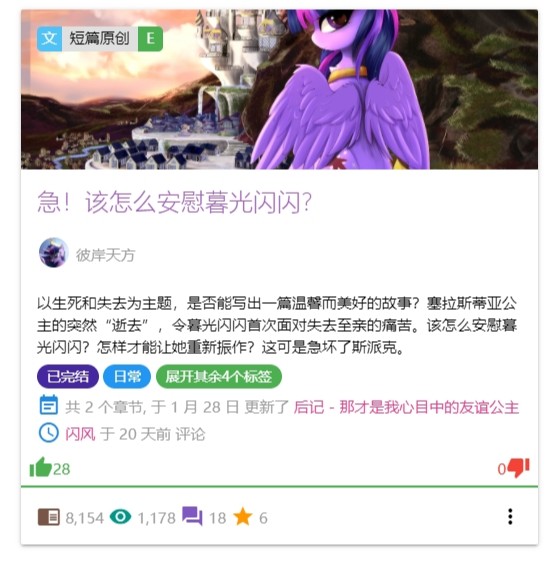Tap the 已完结 tag chip
This screenshot has height=563, width=552.
coord(68,377)
